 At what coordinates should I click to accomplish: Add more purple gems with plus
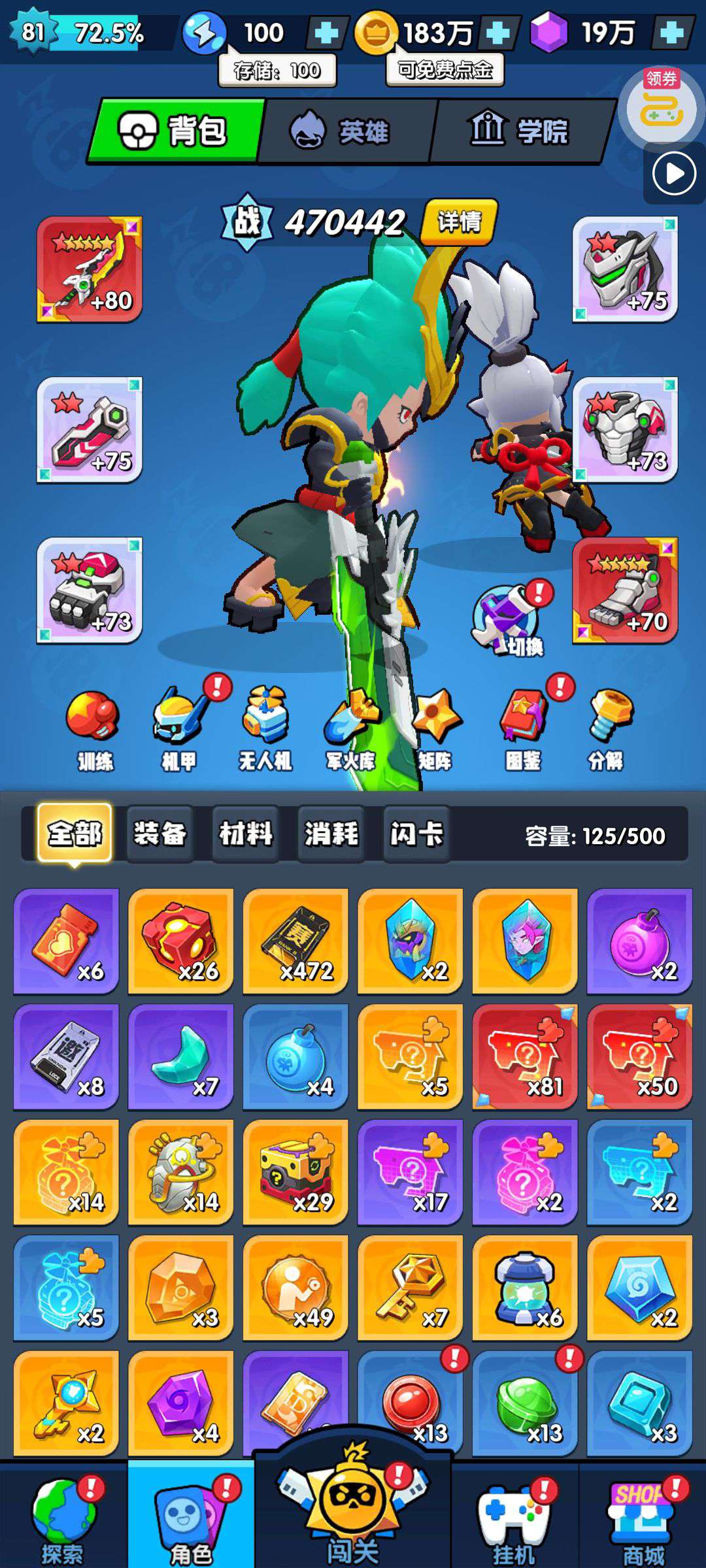pos(672,33)
